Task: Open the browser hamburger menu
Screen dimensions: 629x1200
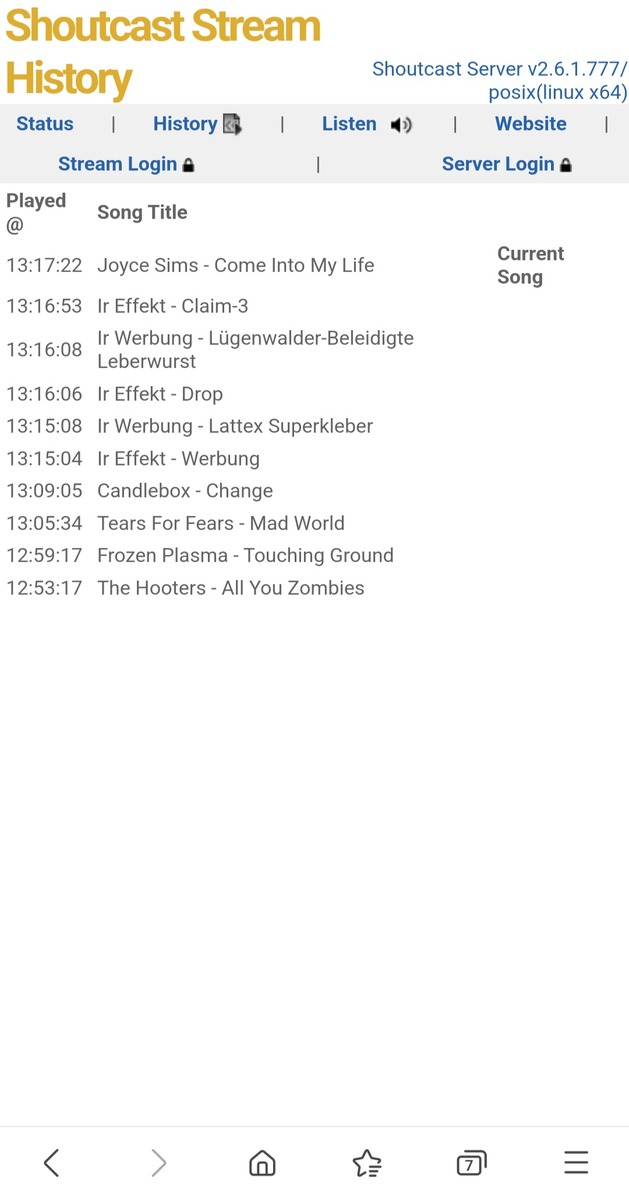Action: 576,1162
